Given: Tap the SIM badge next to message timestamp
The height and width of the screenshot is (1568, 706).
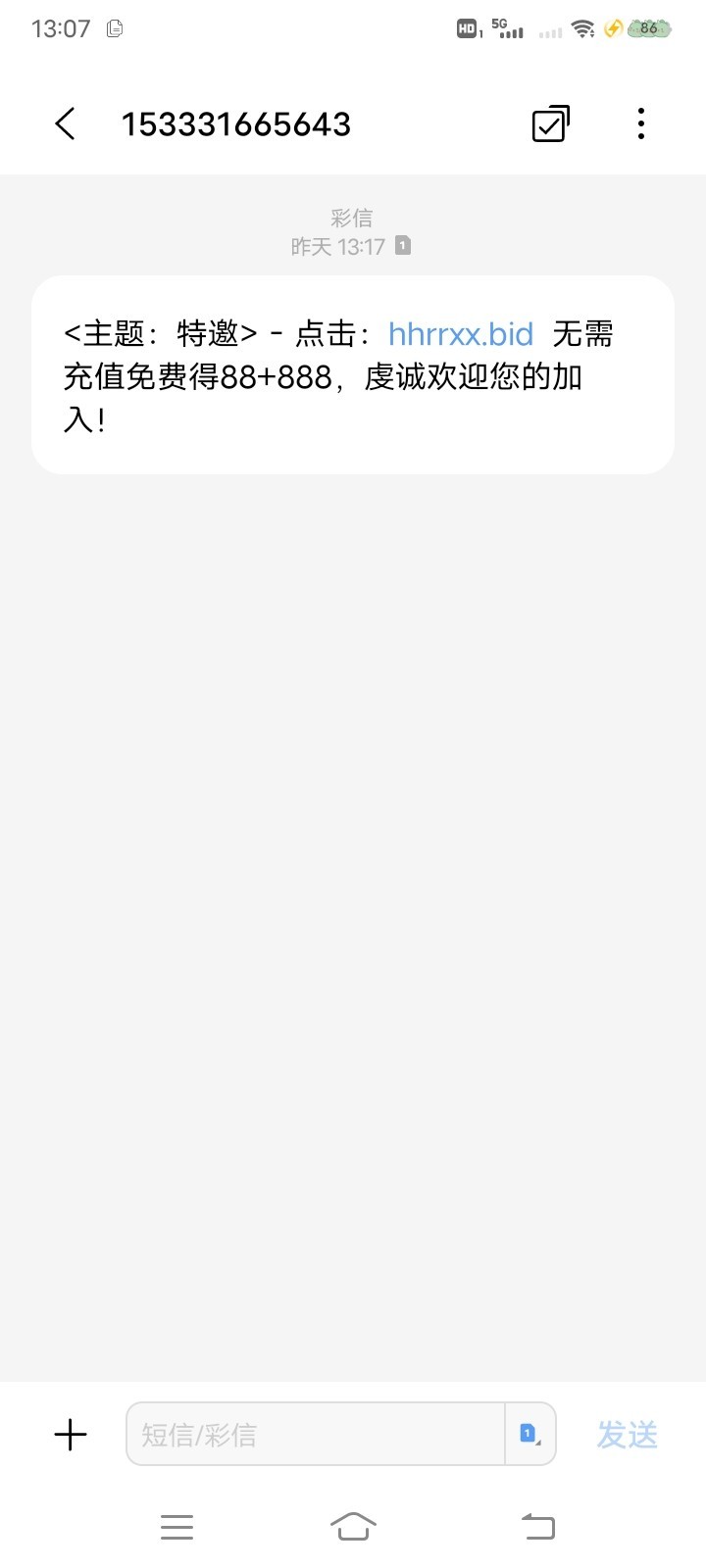Looking at the screenshot, I should (401, 245).
